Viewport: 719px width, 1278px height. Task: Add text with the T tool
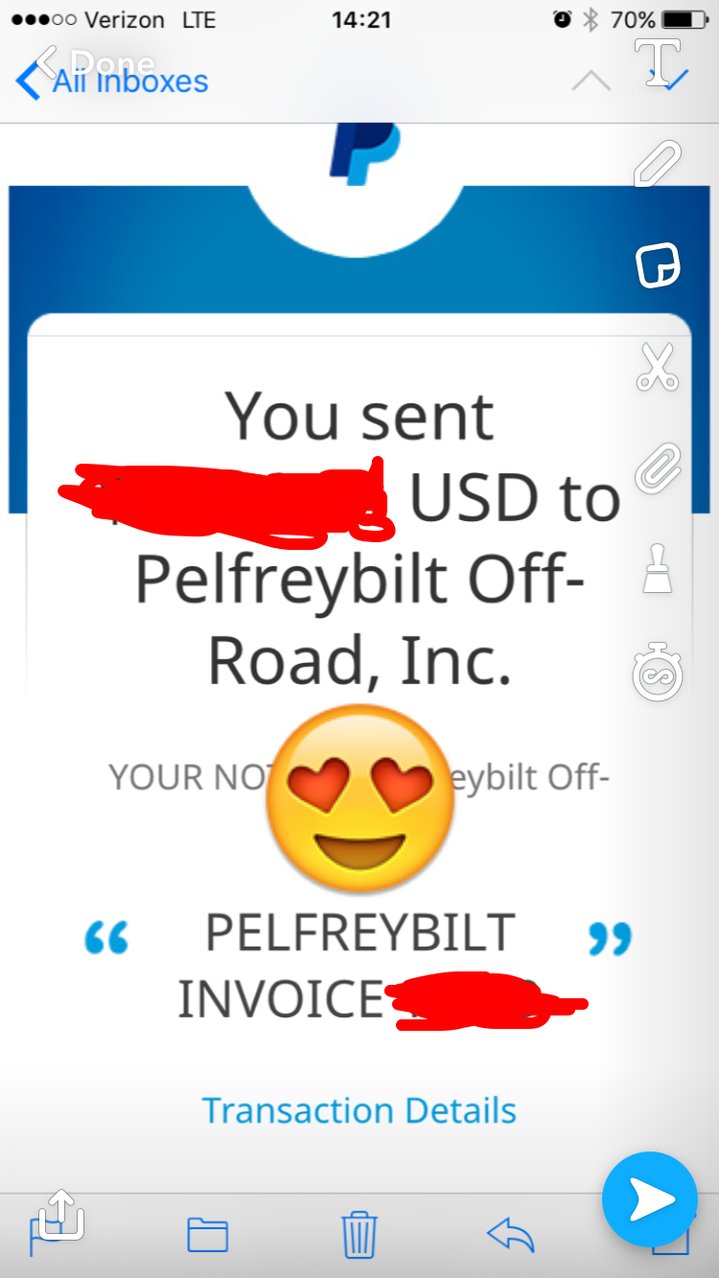click(x=658, y=59)
